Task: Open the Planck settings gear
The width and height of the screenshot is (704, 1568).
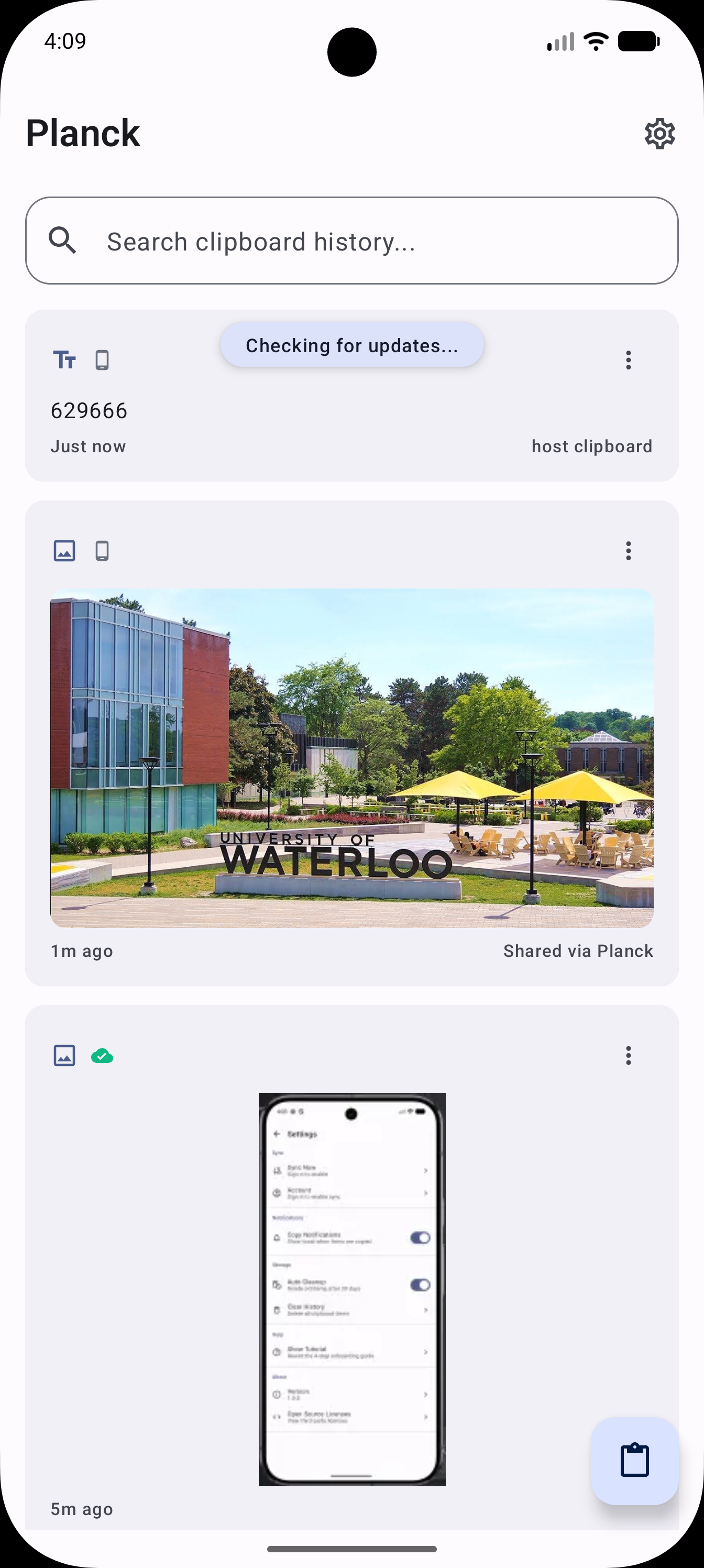Action: coord(659,134)
